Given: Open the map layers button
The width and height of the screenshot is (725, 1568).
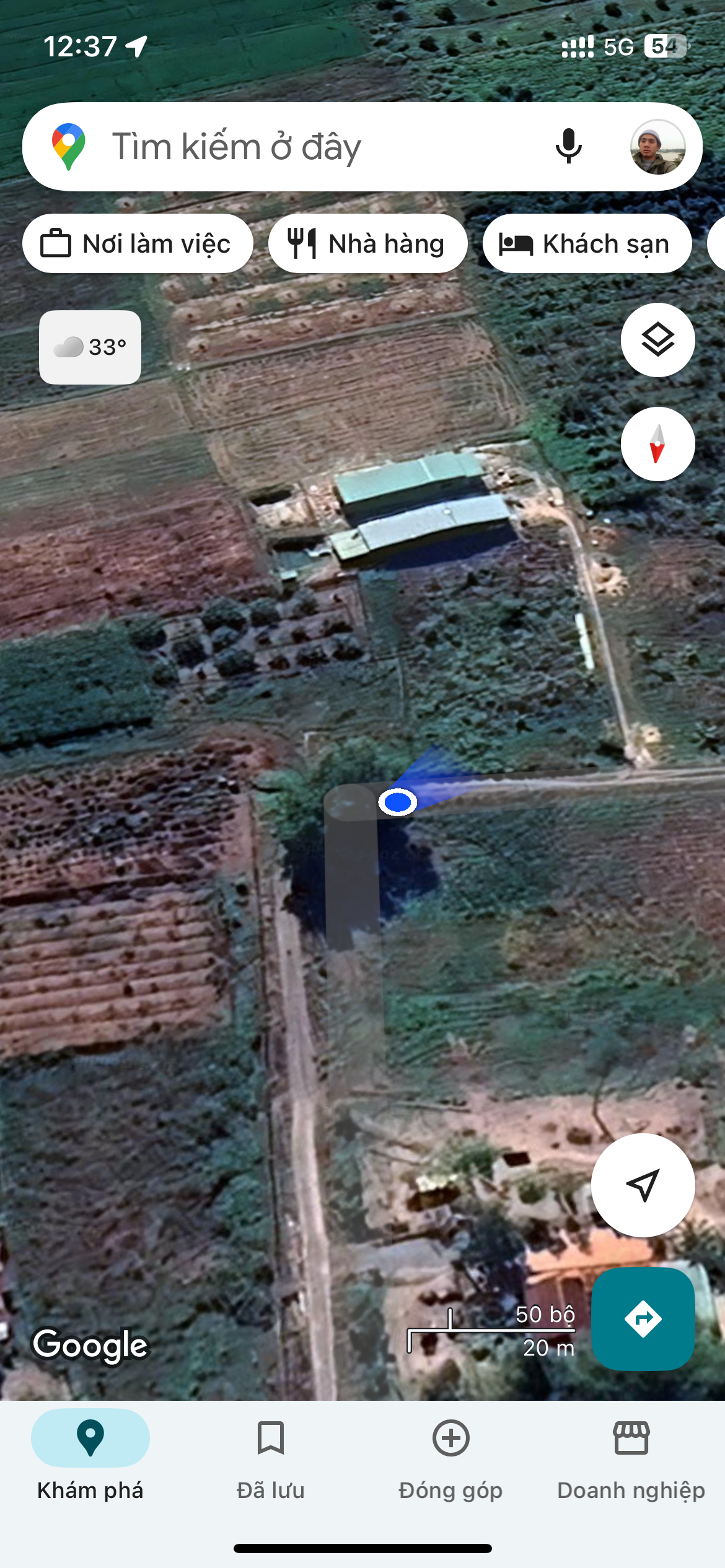Looking at the screenshot, I should (x=657, y=340).
